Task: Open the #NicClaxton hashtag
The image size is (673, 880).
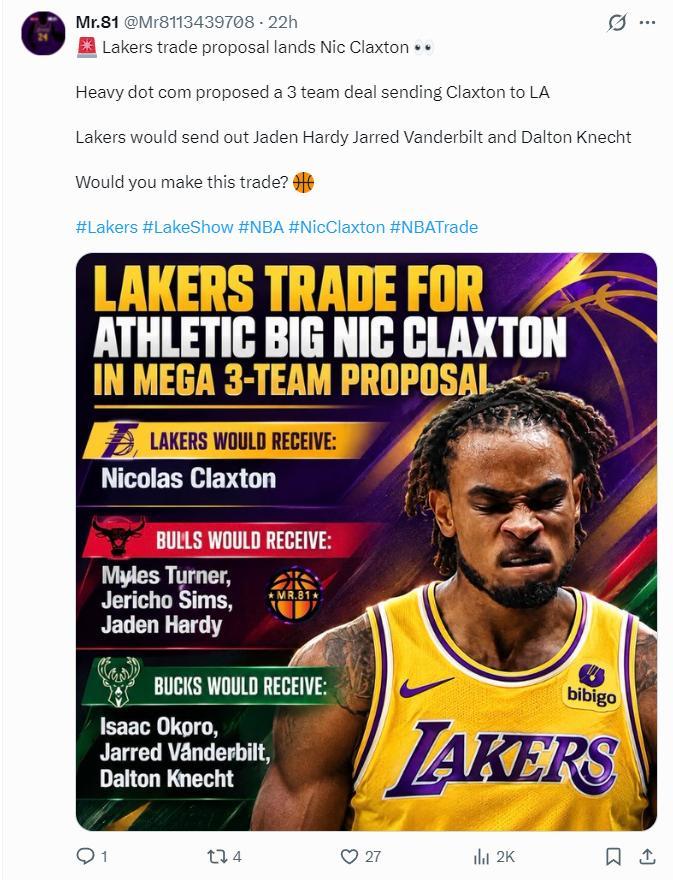Action: pos(336,227)
